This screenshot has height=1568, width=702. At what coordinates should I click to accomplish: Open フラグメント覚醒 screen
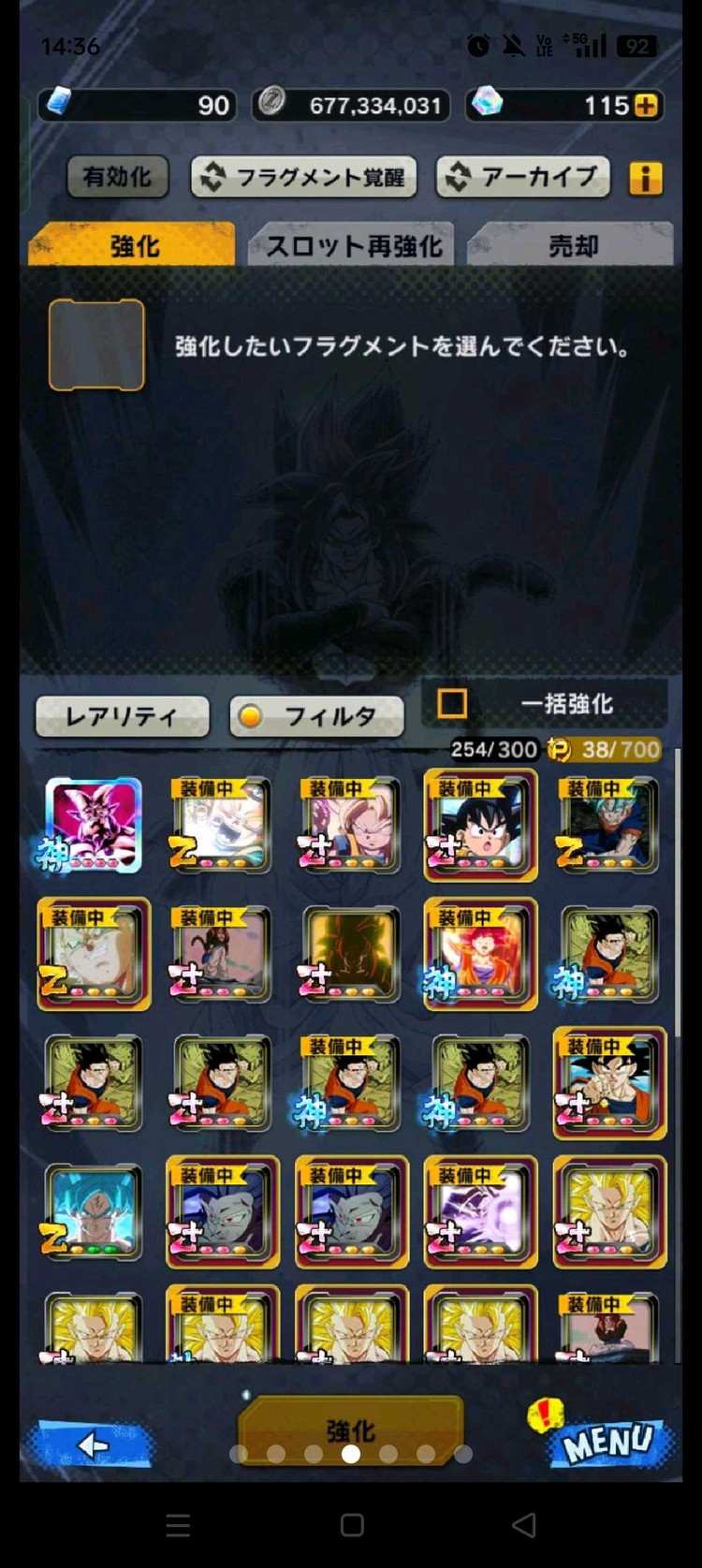304,177
